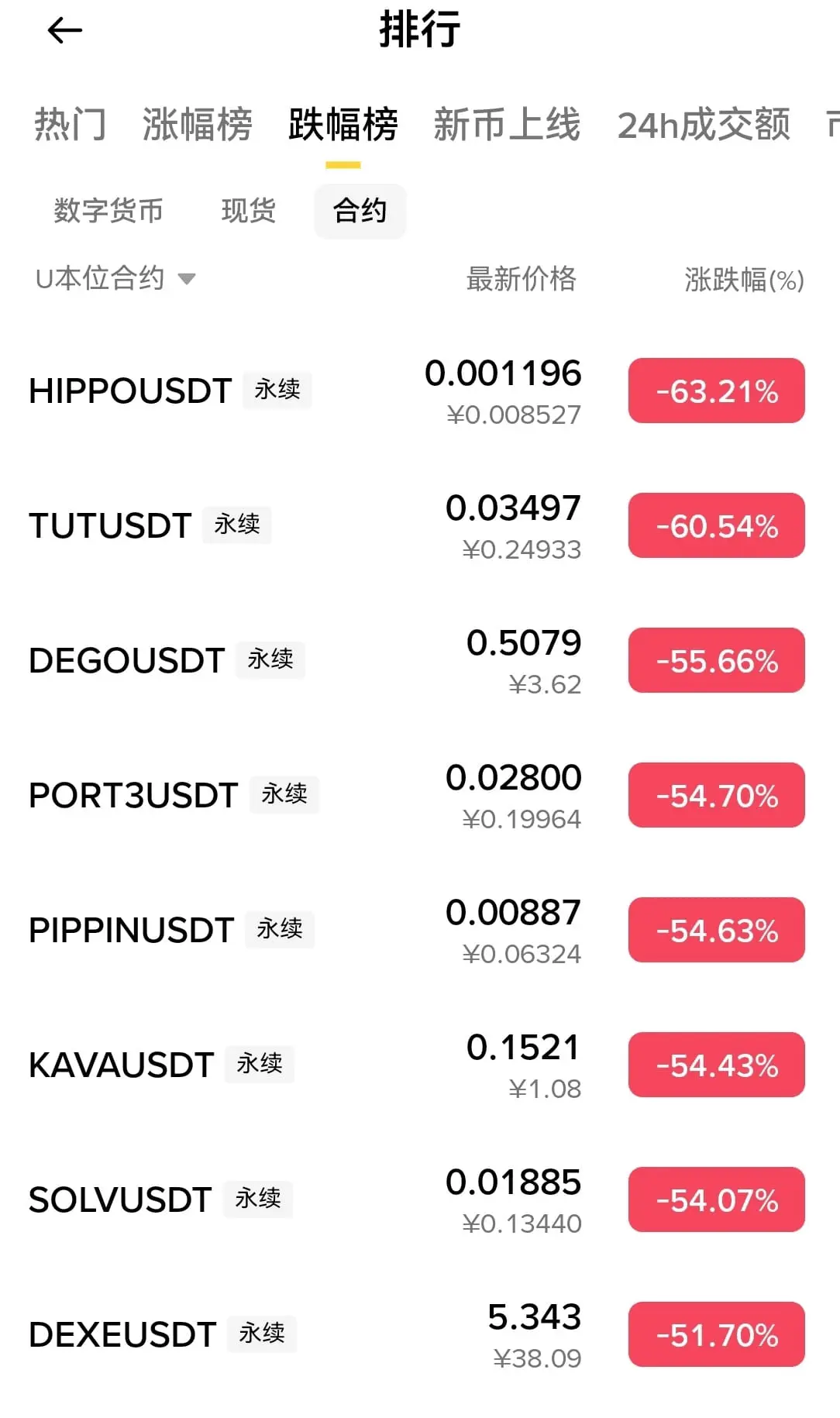
Task: Switch to the 24h成交额 tab
Action: [x=703, y=125]
